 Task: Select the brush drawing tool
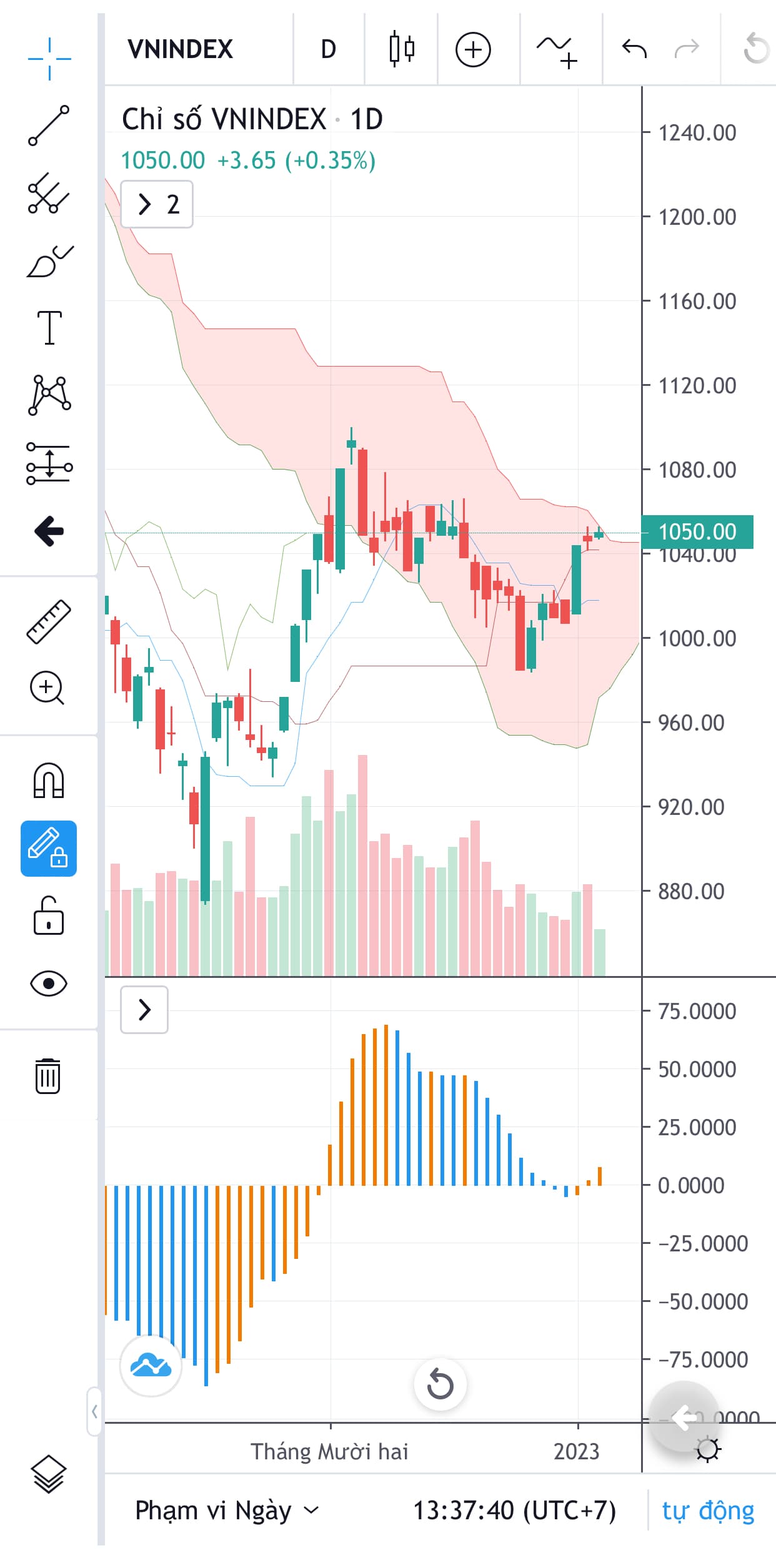click(x=49, y=261)
